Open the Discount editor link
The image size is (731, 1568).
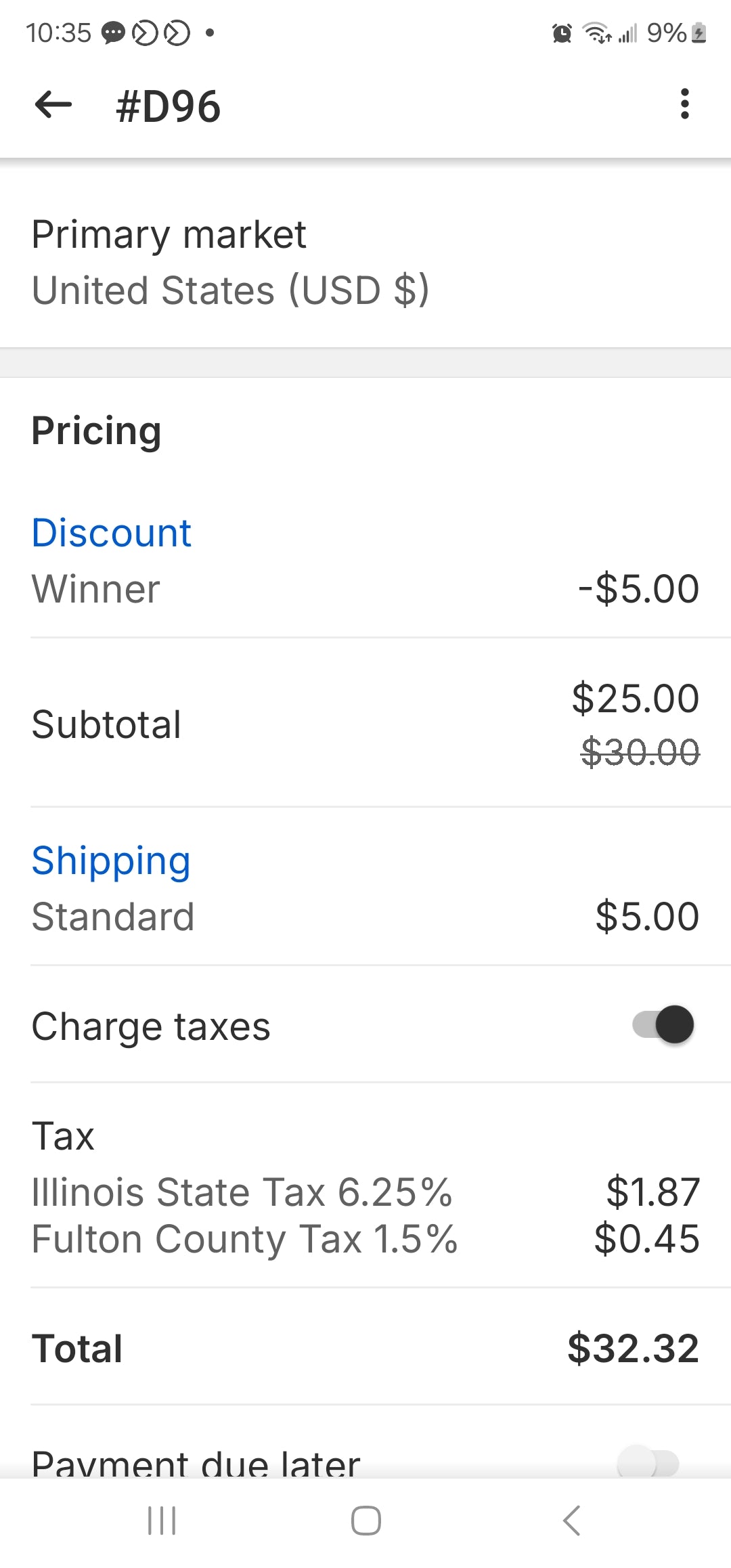coord(111,532)
